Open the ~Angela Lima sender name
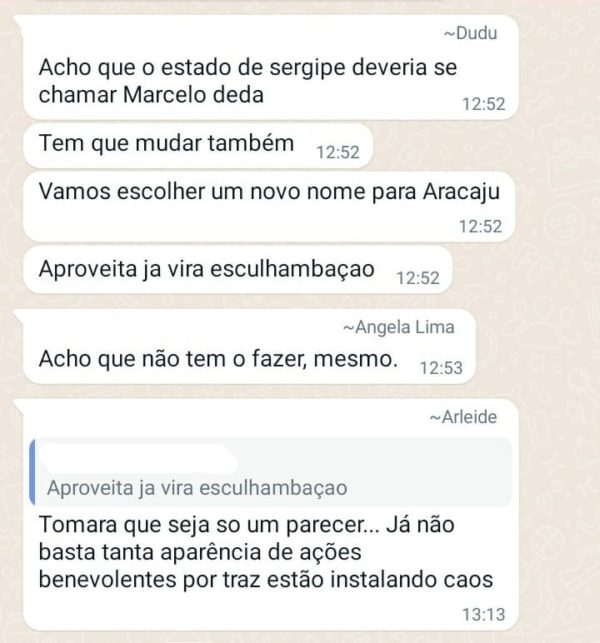Screen dimensions: 600x643 click(398, 327)
